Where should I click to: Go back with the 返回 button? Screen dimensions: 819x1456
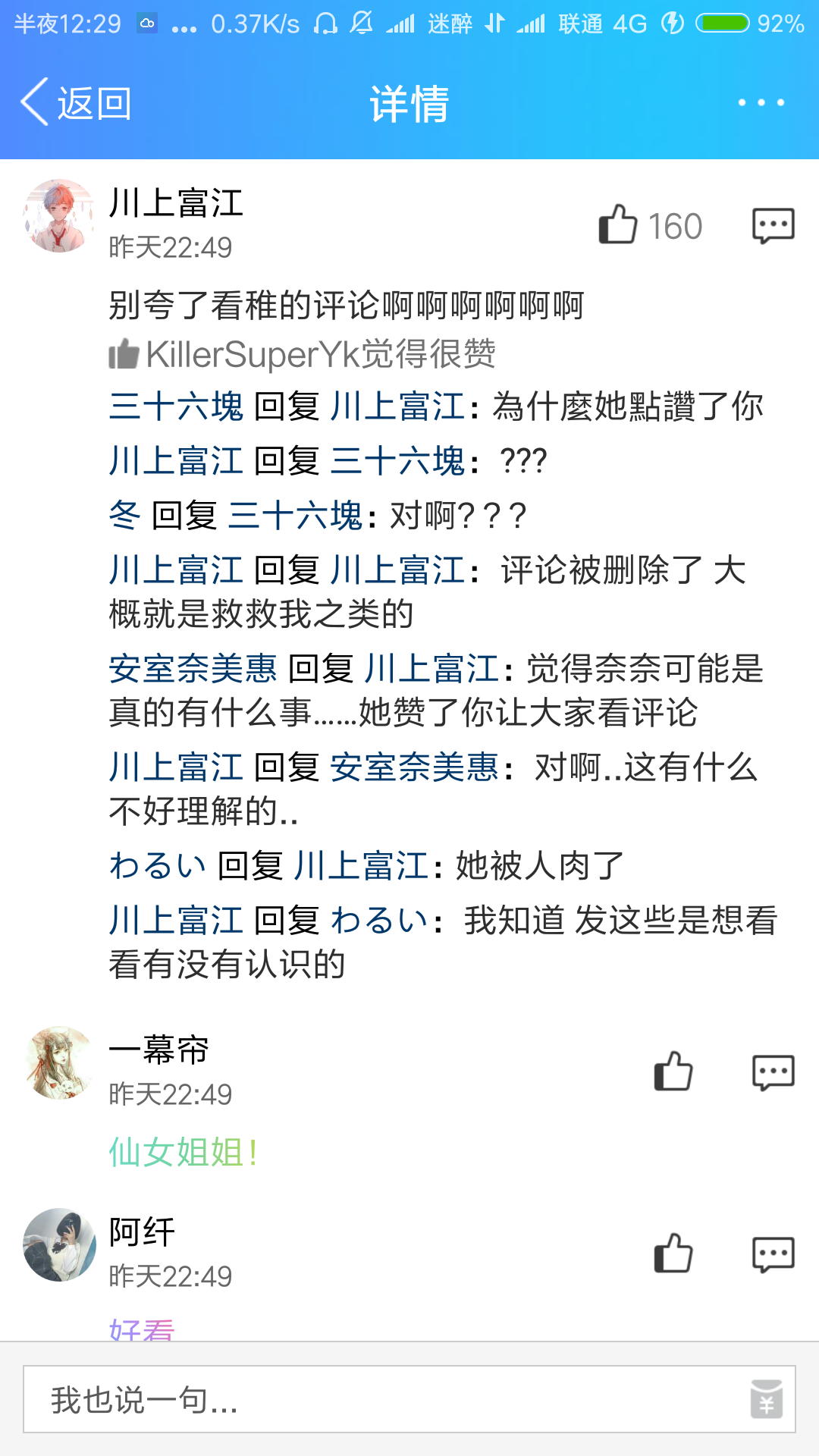click(x=76, y=102)
